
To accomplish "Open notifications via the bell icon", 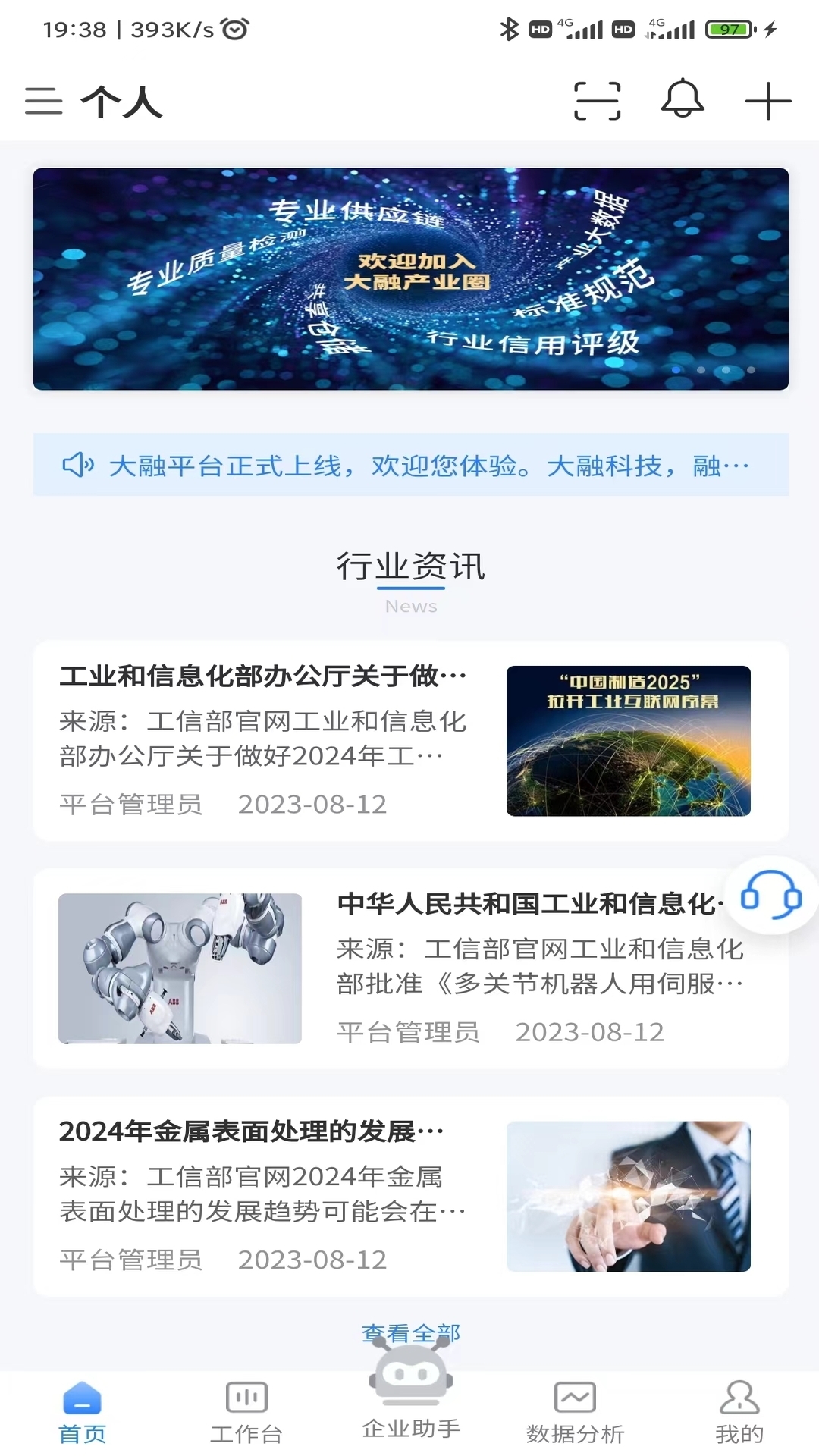I will tap(681, 101).
